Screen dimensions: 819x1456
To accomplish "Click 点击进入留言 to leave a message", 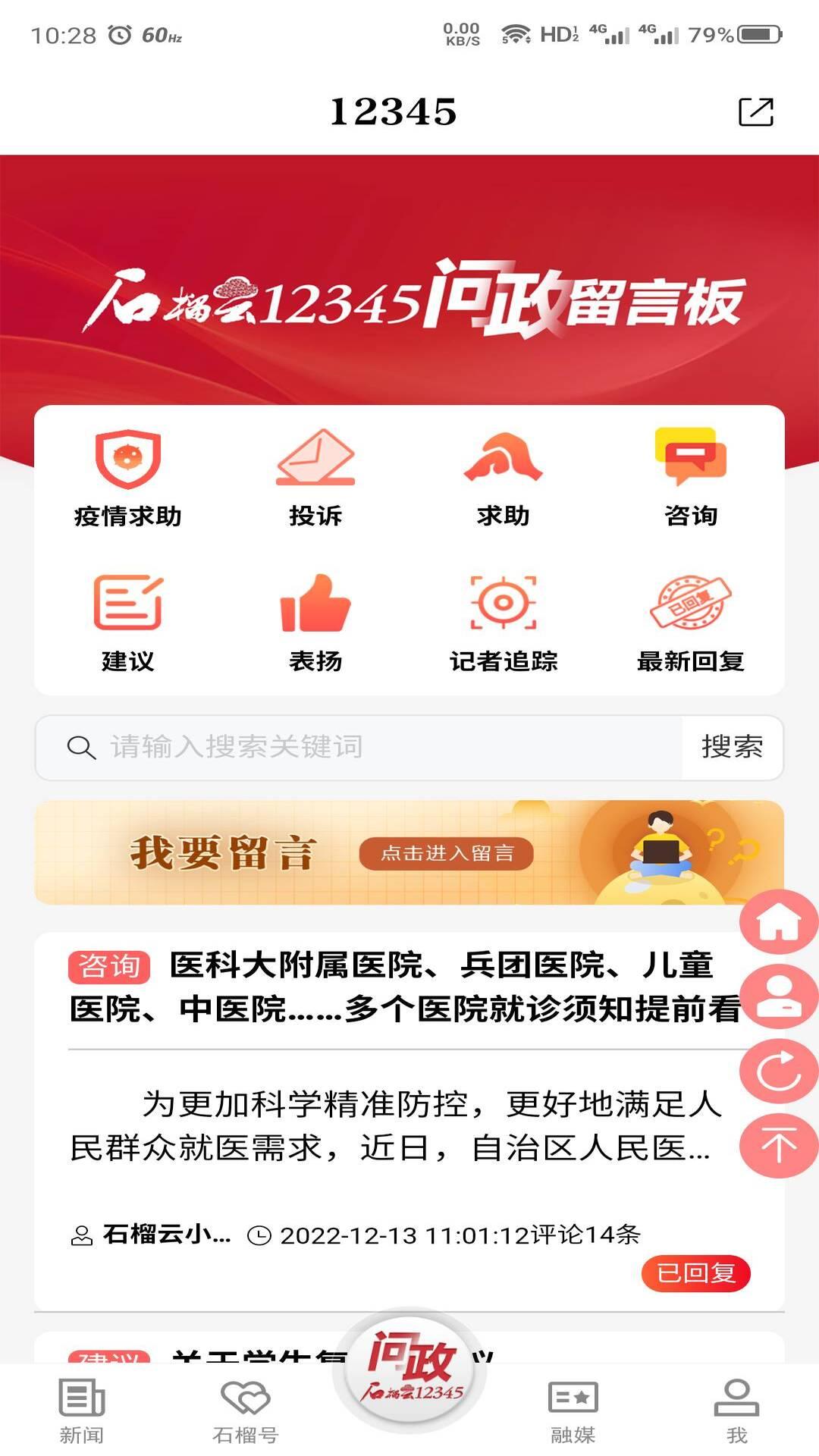I will [447, 852].
